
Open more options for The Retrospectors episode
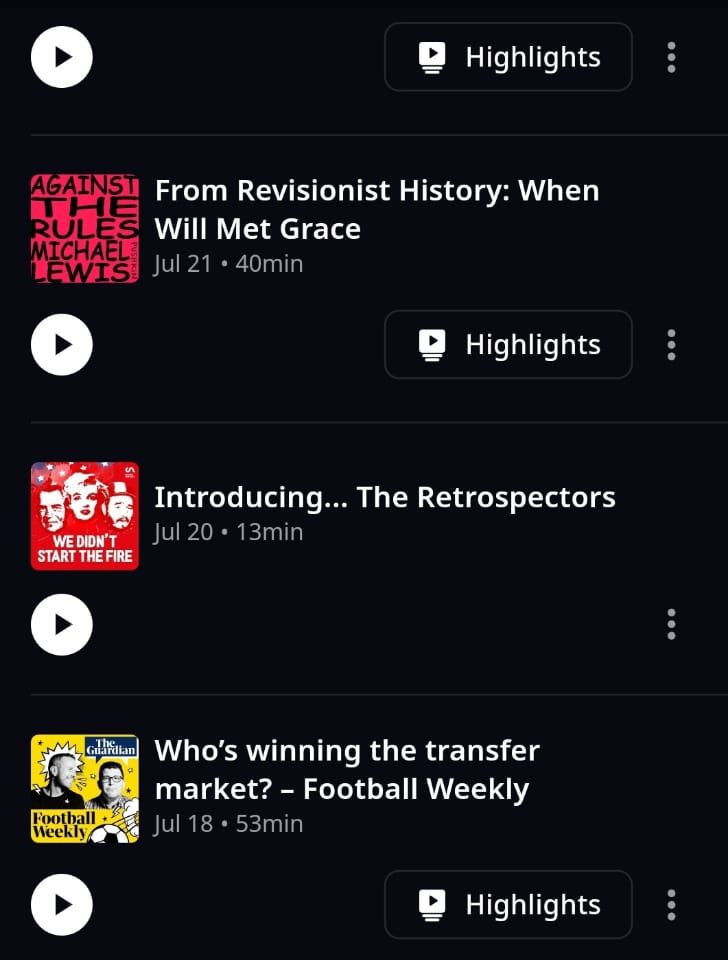pos(671,624)
